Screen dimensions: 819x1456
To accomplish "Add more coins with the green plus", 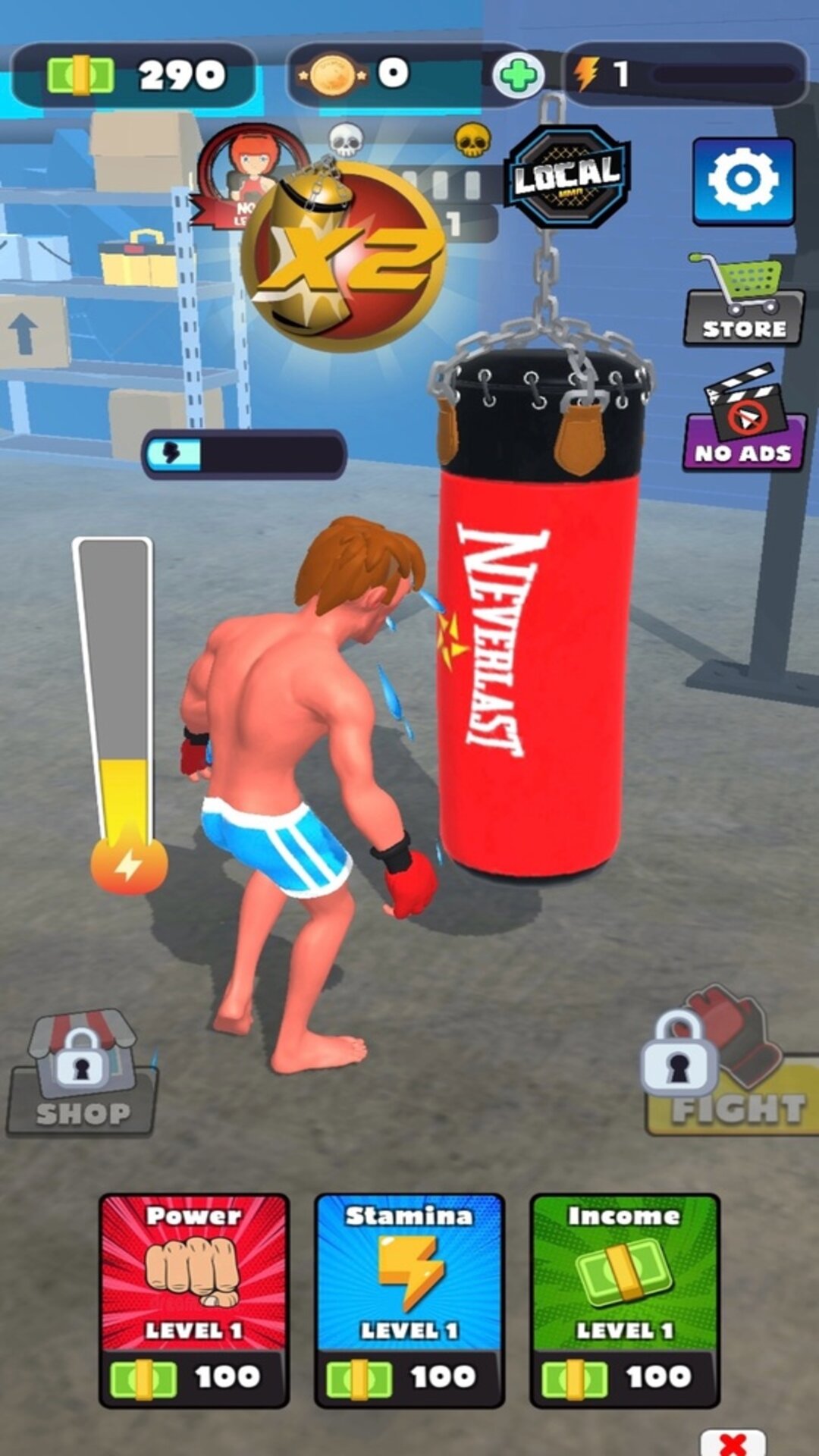I will pyautogui.click(x=518, y=76).
